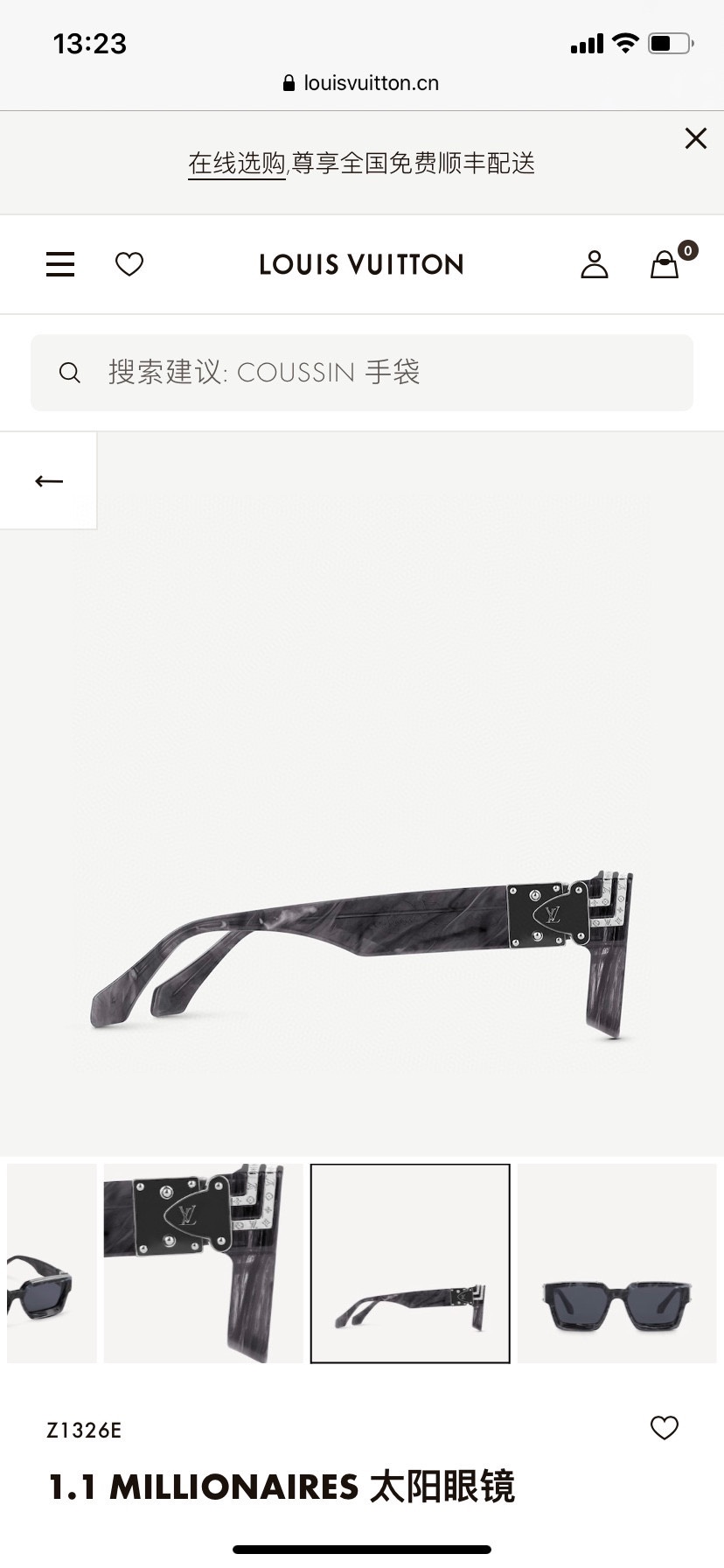724x1568 pixels.
Task: Select the angled view thumbnail
Action: 51,1263
